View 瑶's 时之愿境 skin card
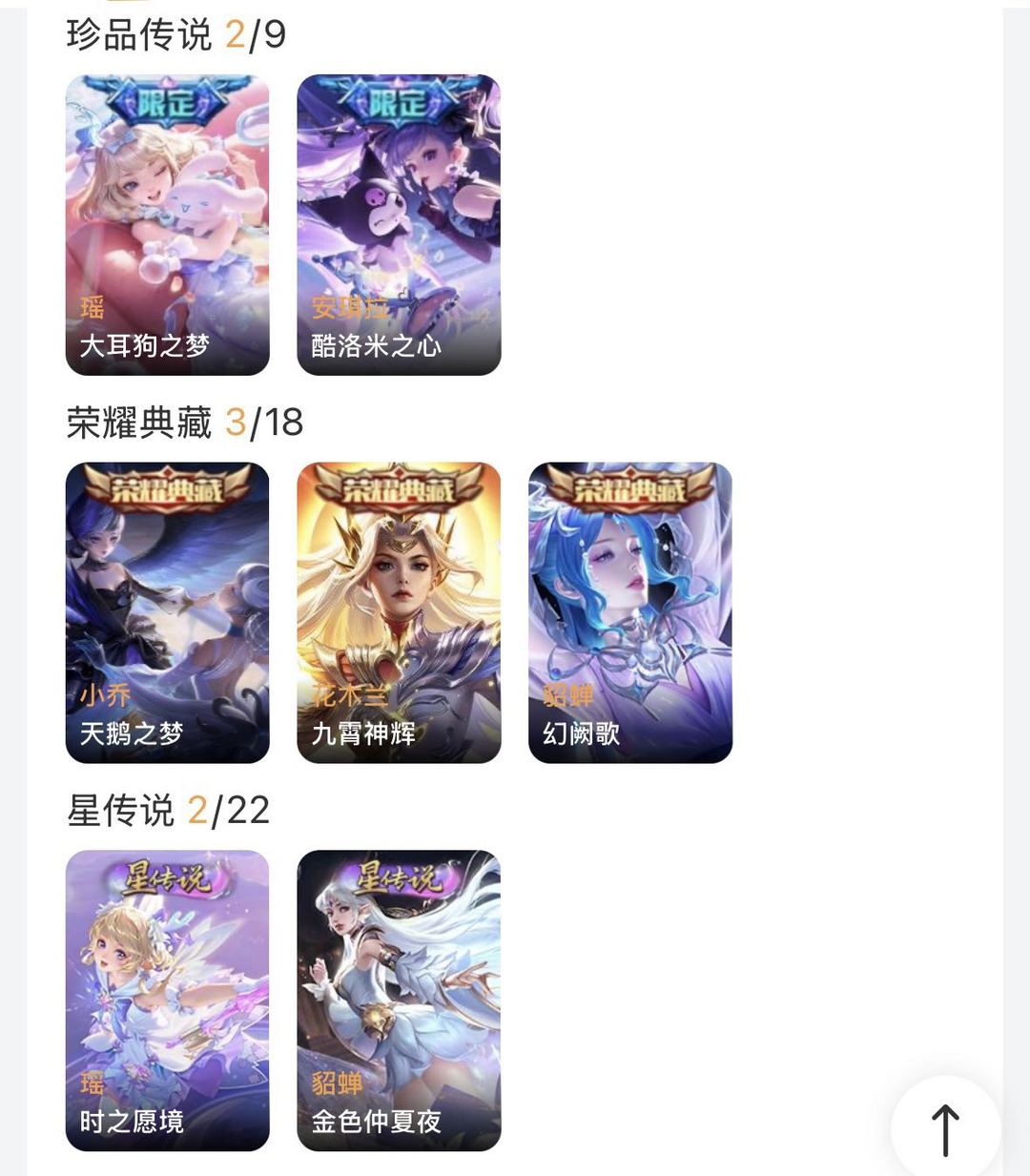This screenshot has width=1030, height=1176. click(x=167, y=1000)
